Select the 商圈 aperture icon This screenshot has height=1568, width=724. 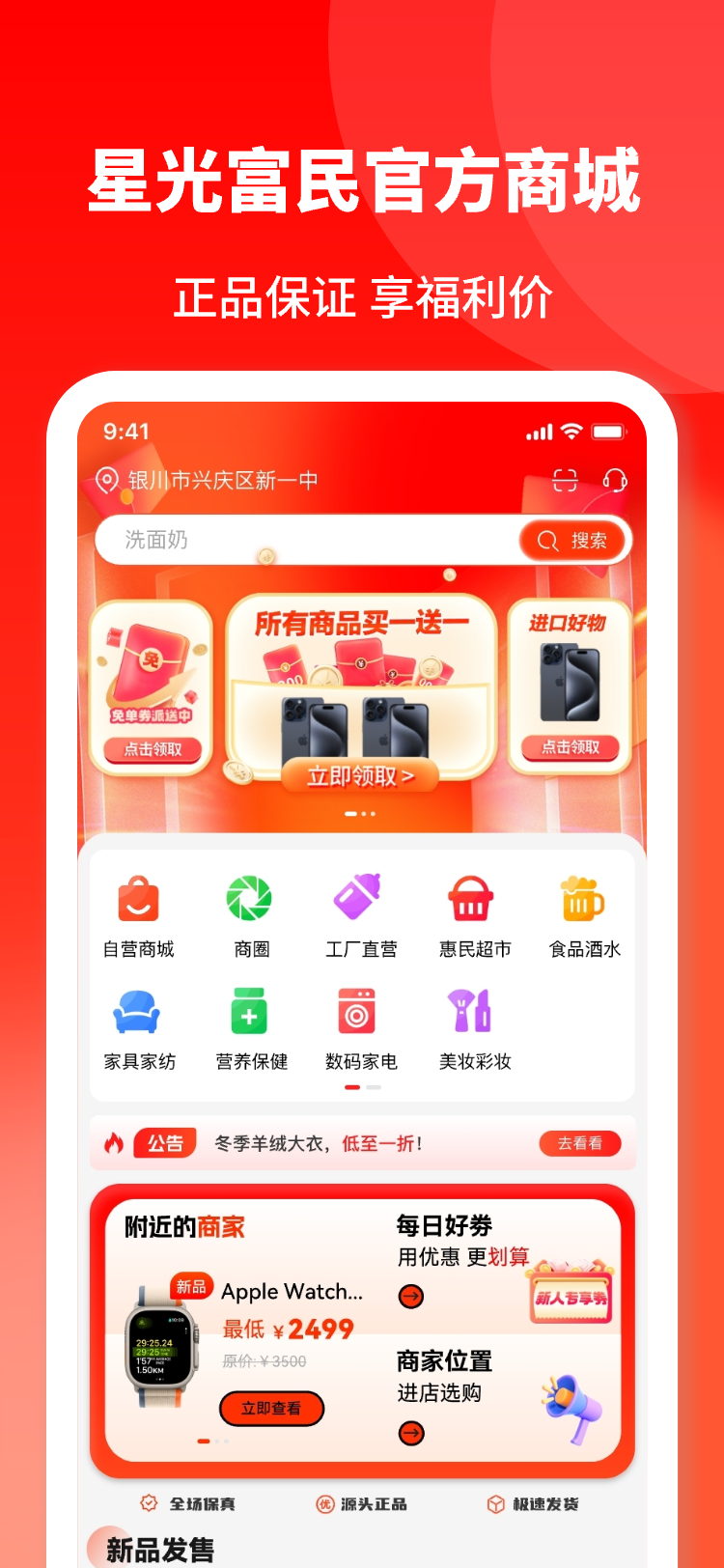pos(249,898)
